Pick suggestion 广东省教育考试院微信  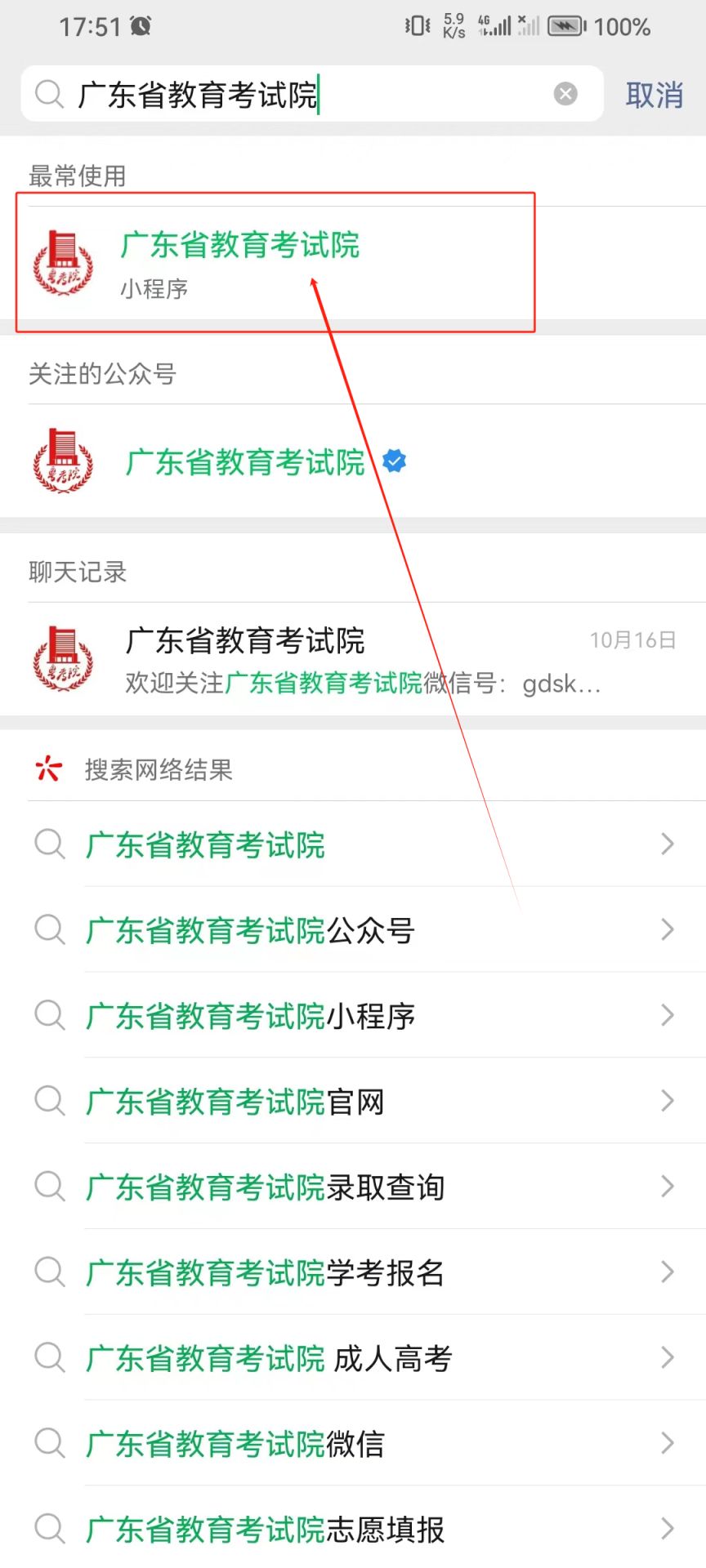tap(353, 1444)
